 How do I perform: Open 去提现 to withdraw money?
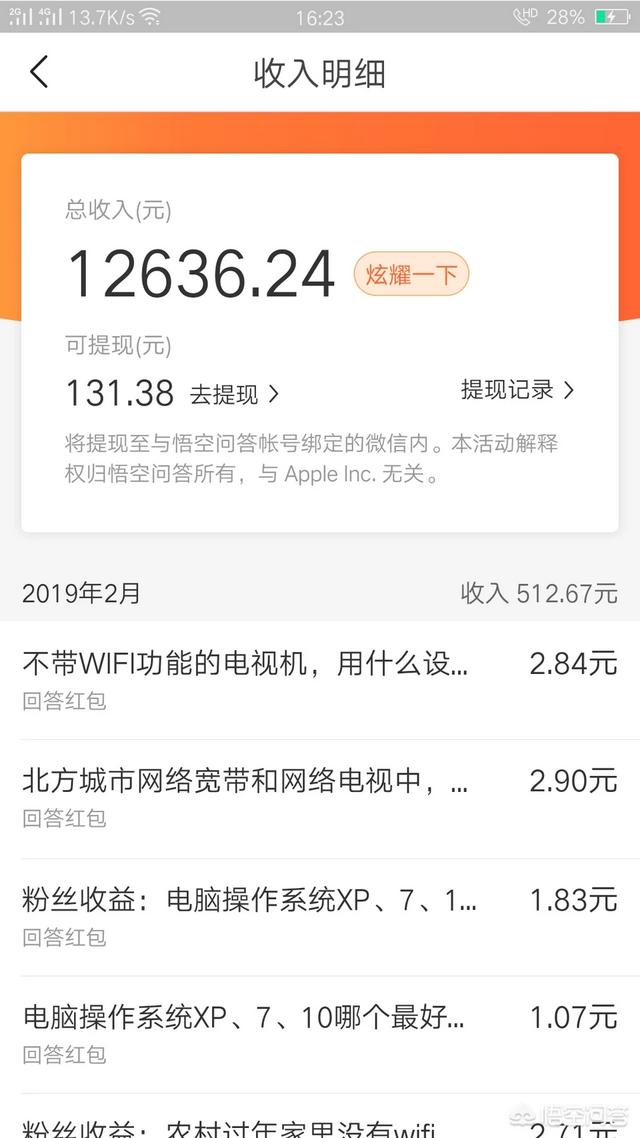coord(234,394)
